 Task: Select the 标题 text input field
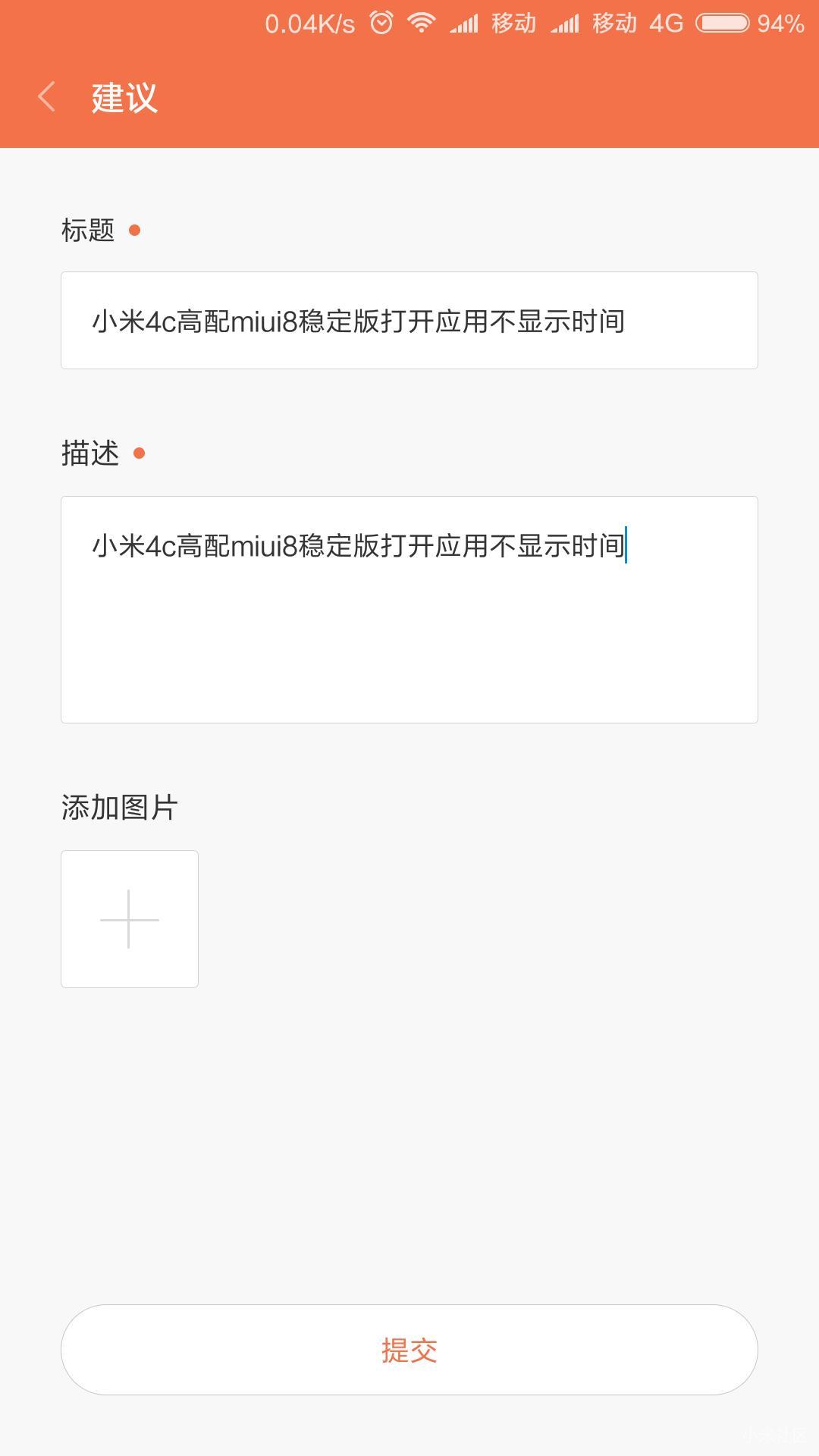(409, 319)
